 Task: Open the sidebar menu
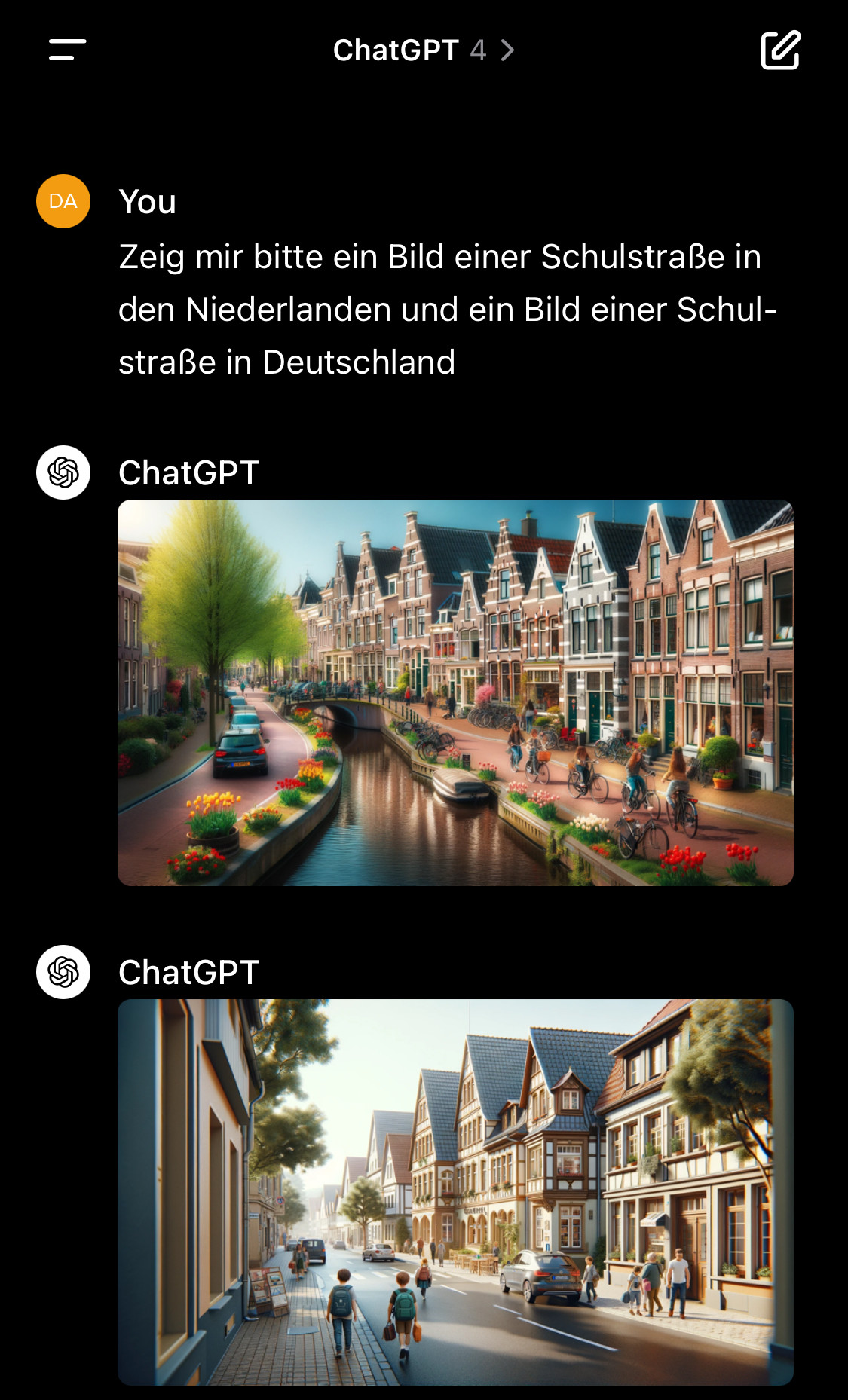(x=67, y=50)
